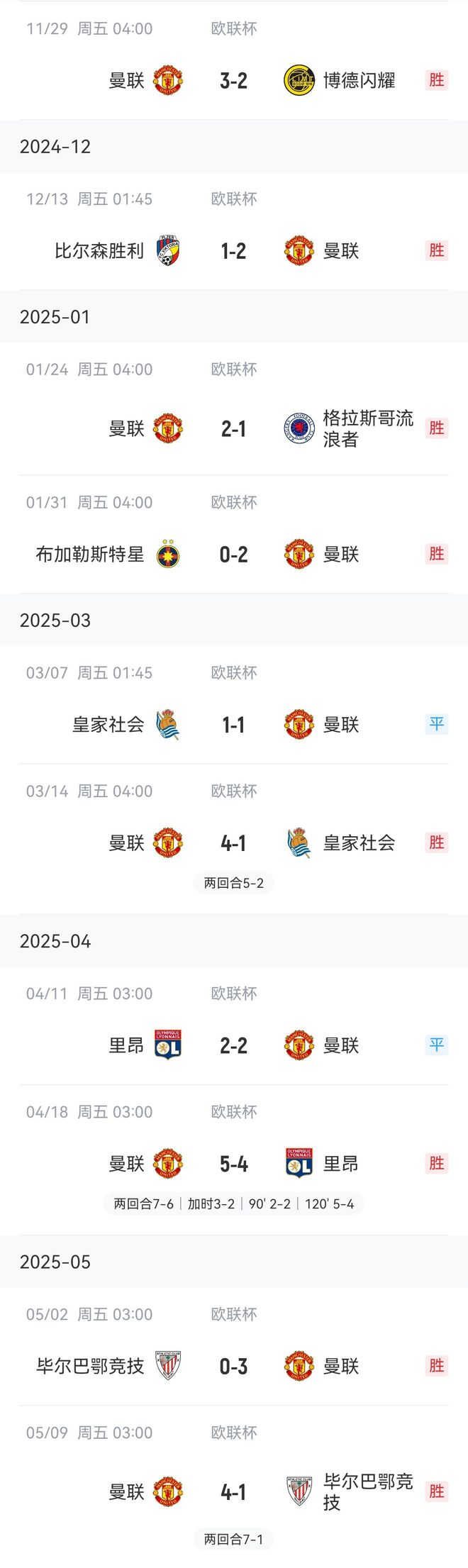The image size is (468, 1568).
Task: Open the 03/14 Manchester United 4-1 Real Sociedad match
Action: pos(233,843)
